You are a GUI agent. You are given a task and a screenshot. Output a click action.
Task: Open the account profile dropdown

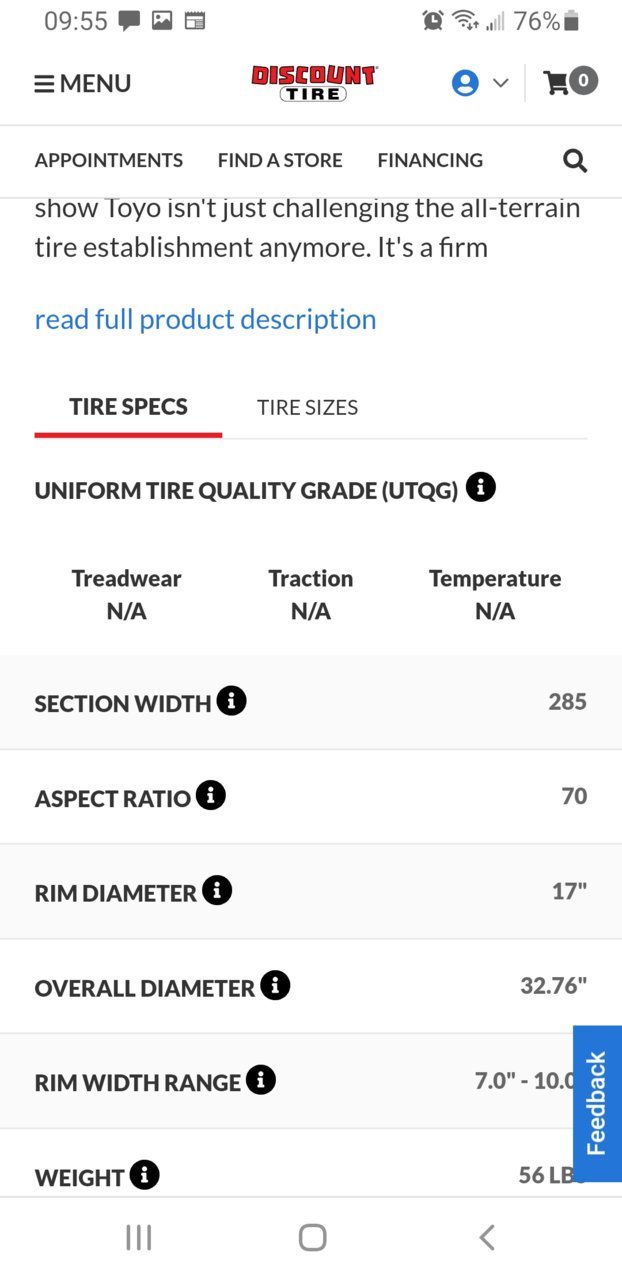tap(480, 83)
